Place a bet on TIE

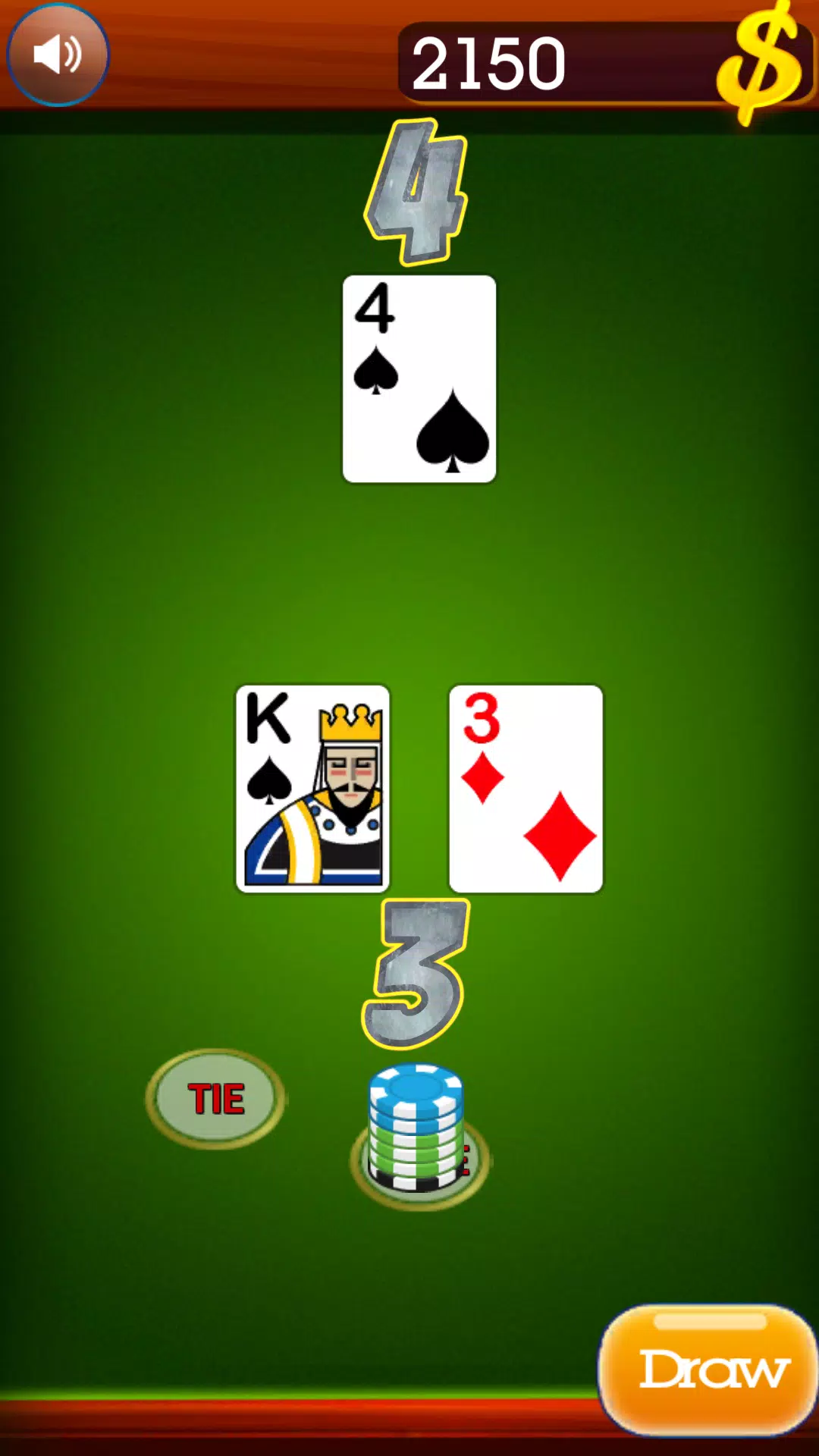tap(216, 1099)
